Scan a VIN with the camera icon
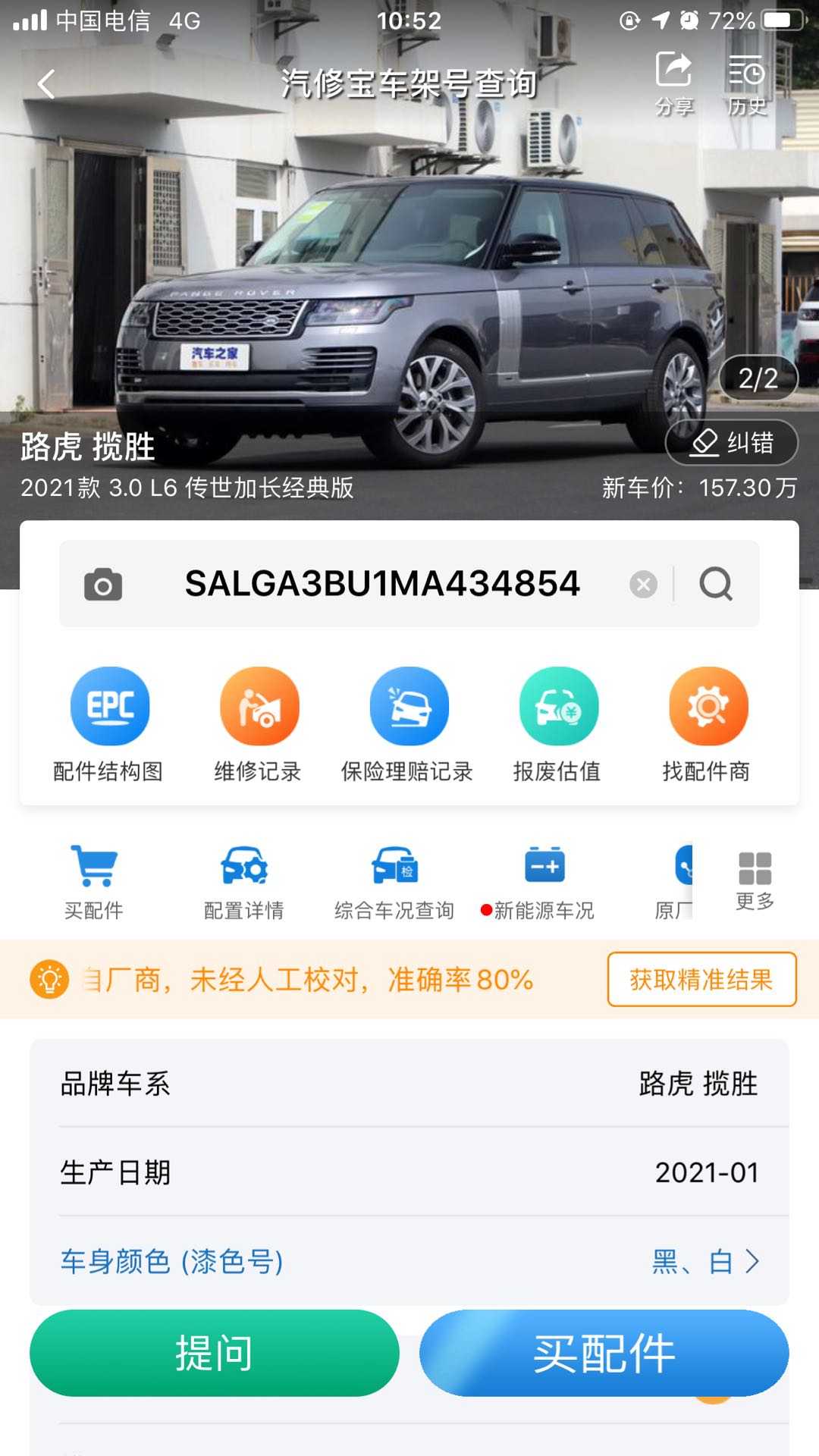The height and width of the screenshot is (1456, 819). click(103, 585)
